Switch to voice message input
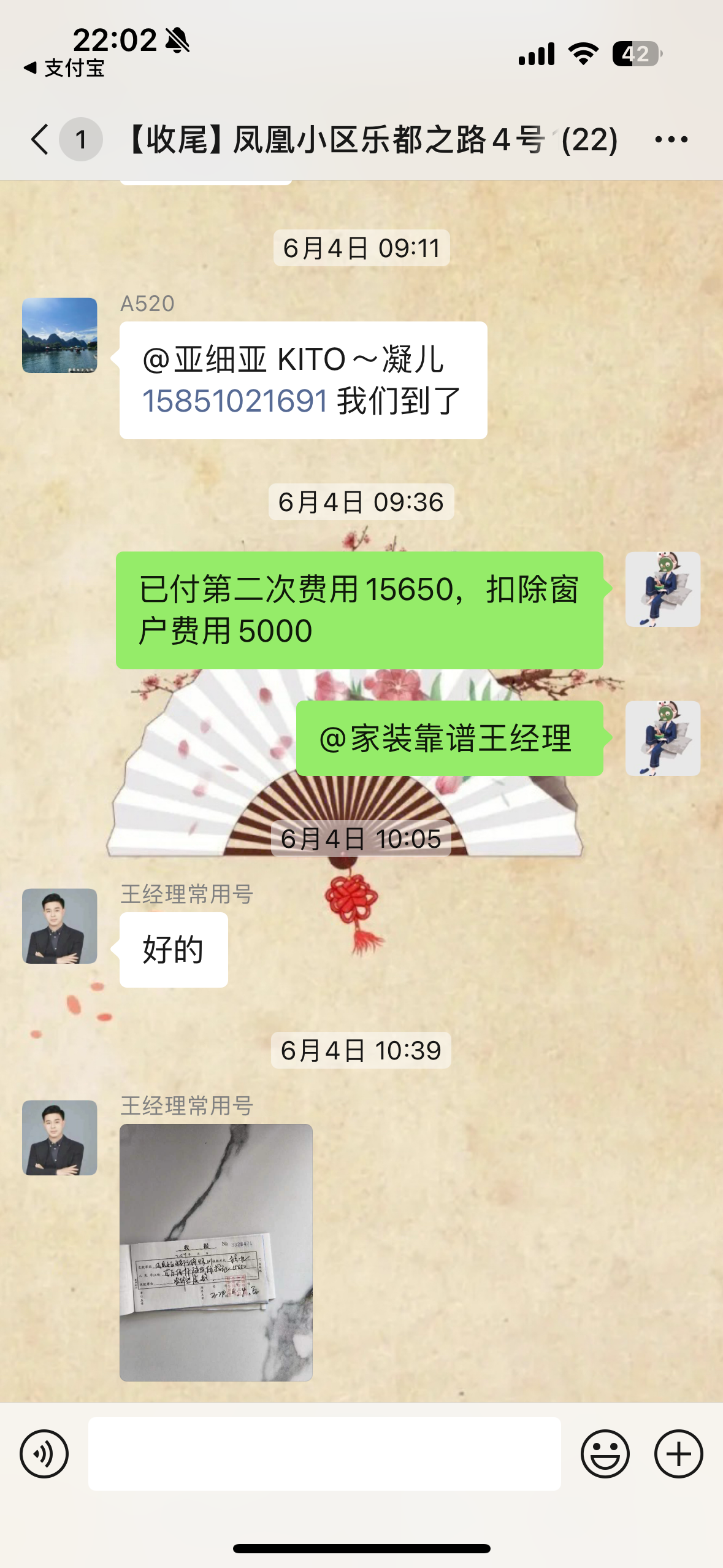Viewport: 723px width, 1568px height. tap(44, 1453)
